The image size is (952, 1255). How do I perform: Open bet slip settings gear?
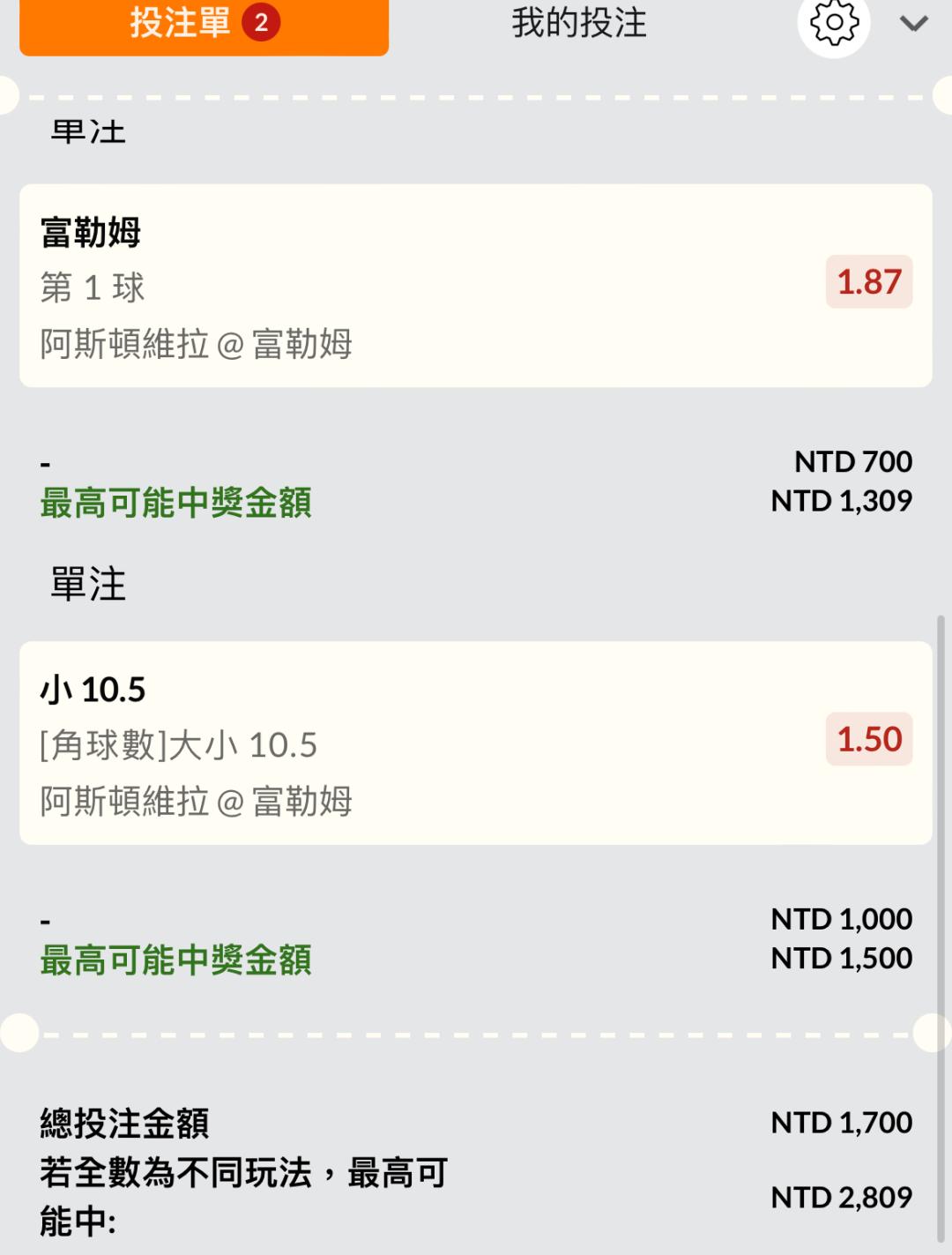[833, 24]
